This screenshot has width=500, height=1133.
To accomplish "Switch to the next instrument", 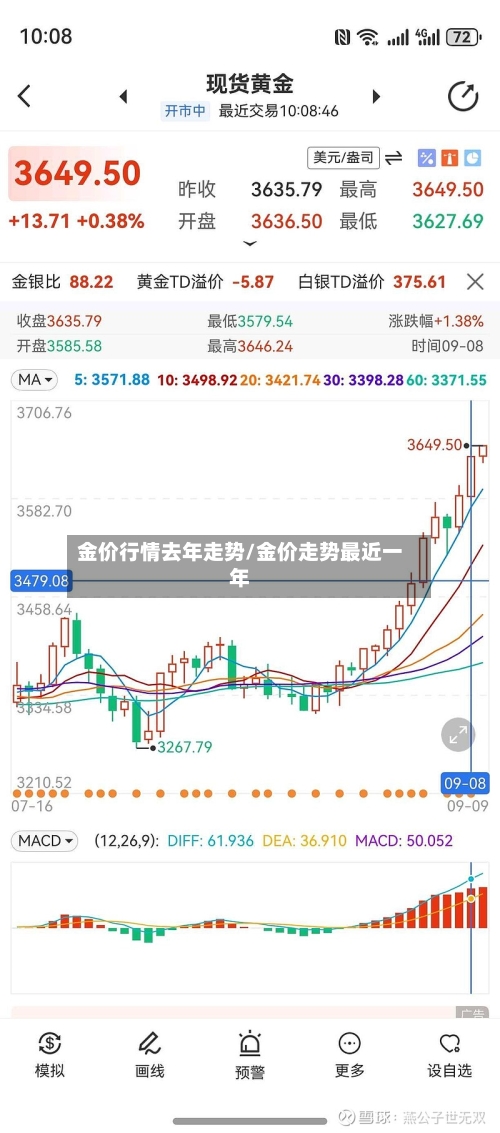I will (x=376, y=96).
